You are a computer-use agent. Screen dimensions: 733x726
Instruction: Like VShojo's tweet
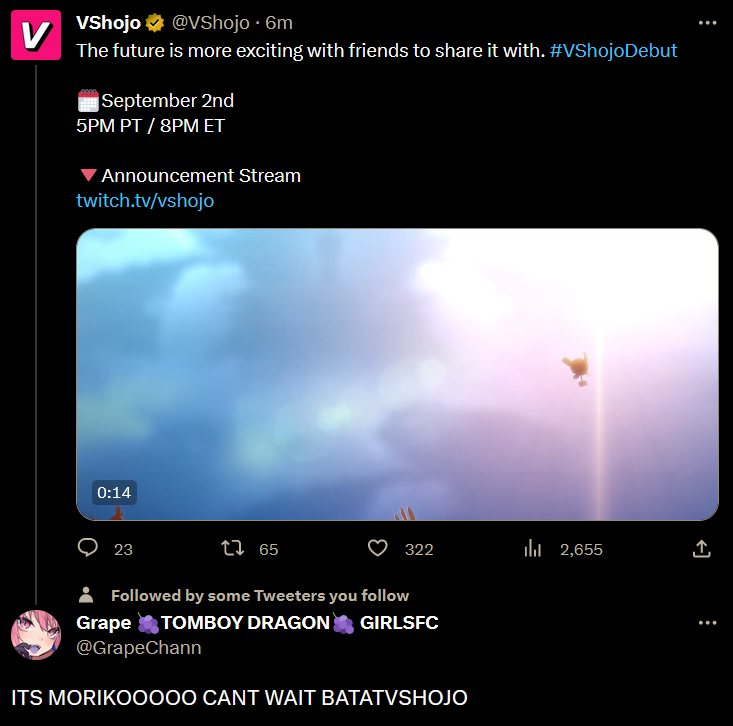pyautogui.click(x=378, y=548)
